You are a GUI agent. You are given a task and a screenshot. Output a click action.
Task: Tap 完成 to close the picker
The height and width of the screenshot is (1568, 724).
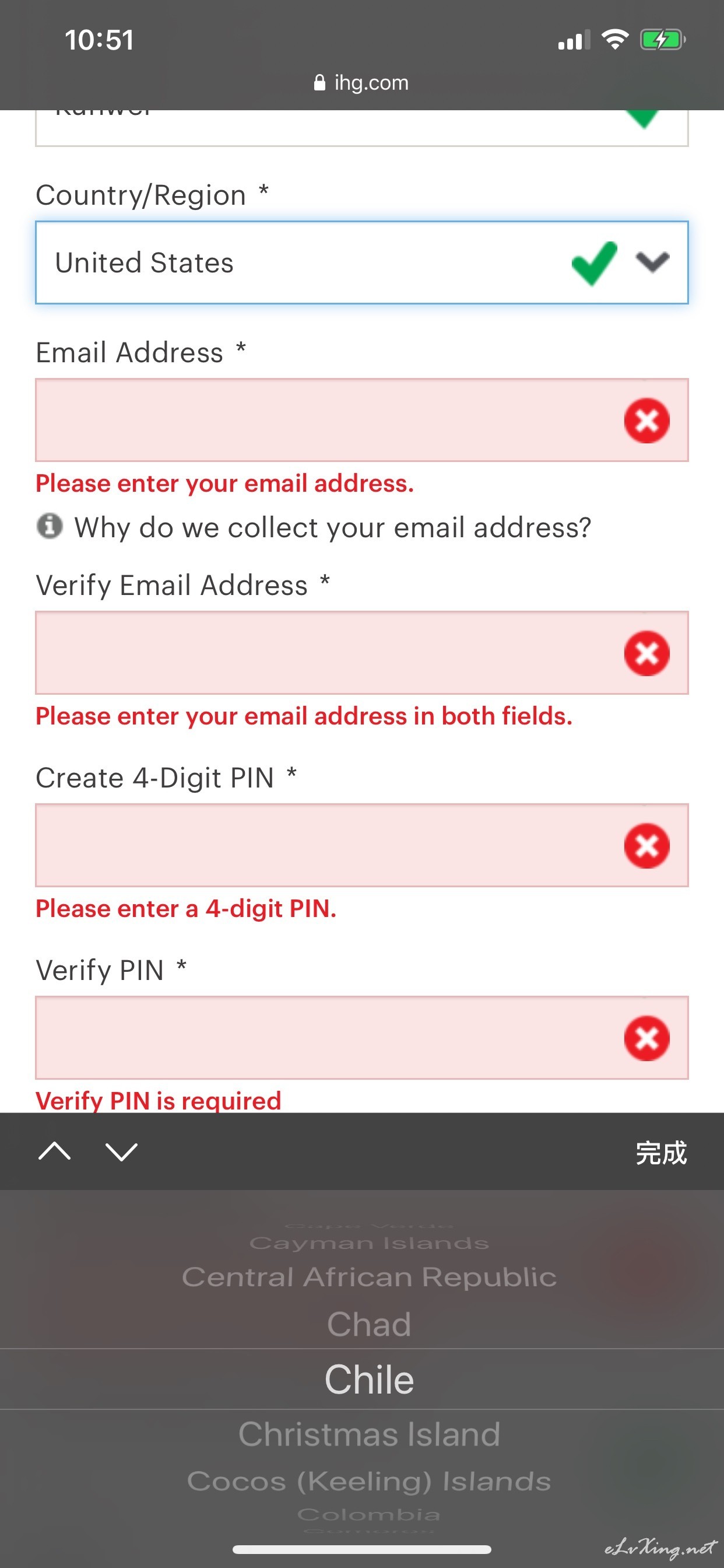[x=661, y=1152]
